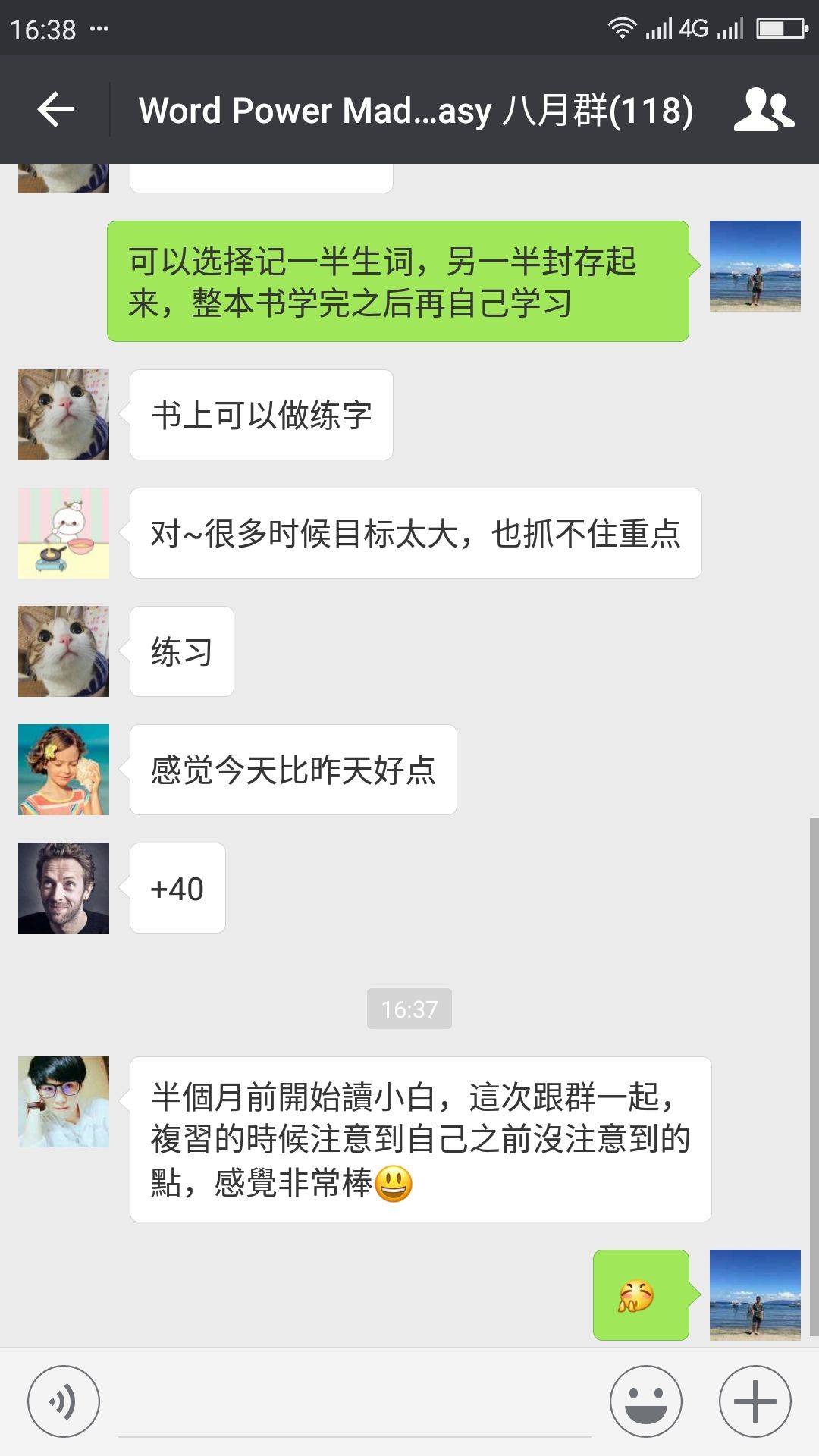Open the emoji sticker panel

click(x=646, y=1401)
